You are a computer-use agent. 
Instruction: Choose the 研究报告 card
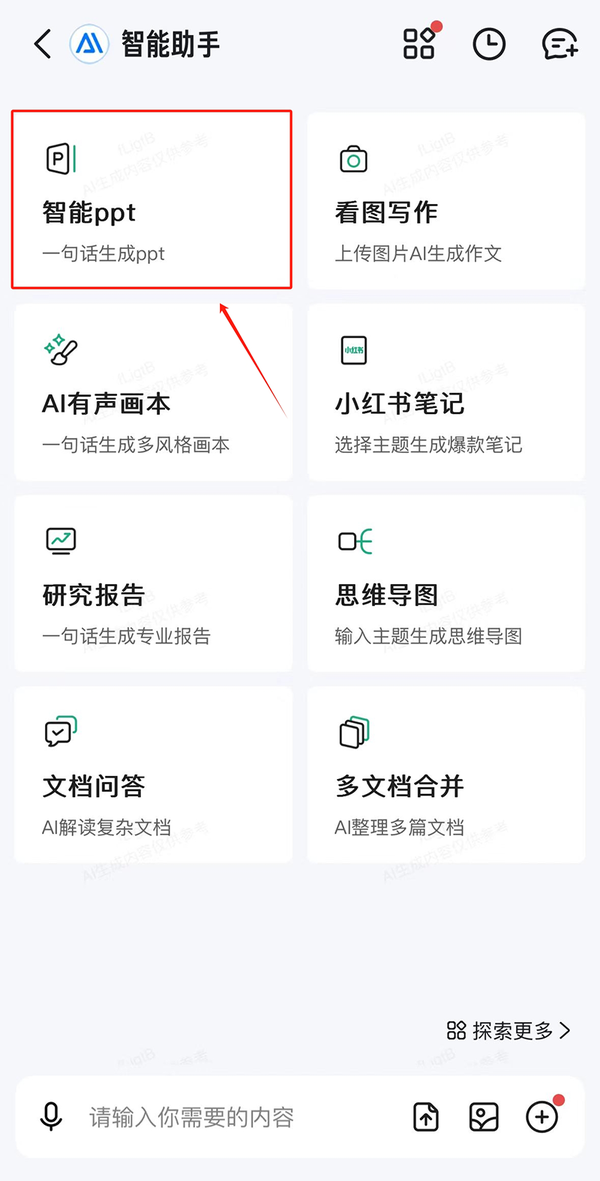coord(153,583)
